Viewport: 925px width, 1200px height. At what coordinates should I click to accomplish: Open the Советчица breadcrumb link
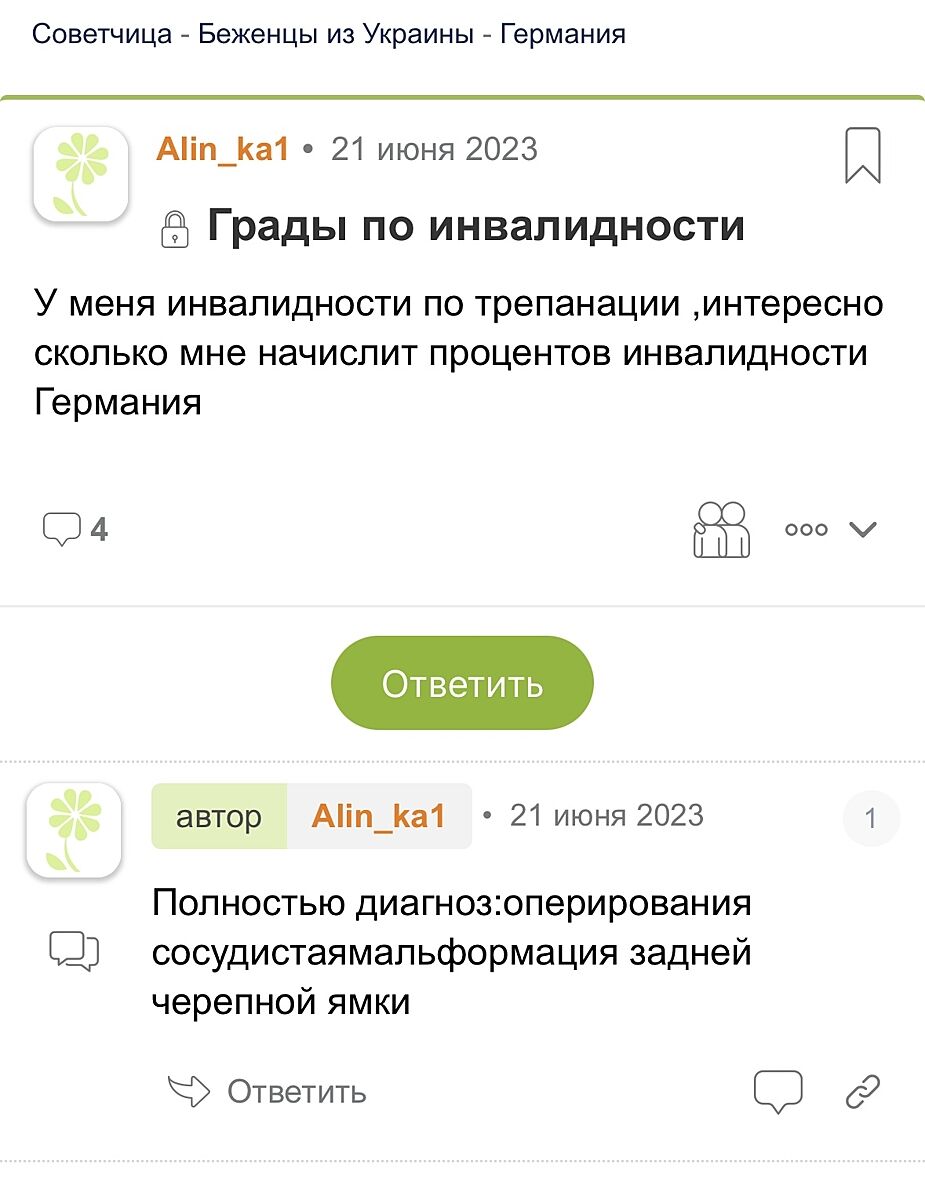102,34
